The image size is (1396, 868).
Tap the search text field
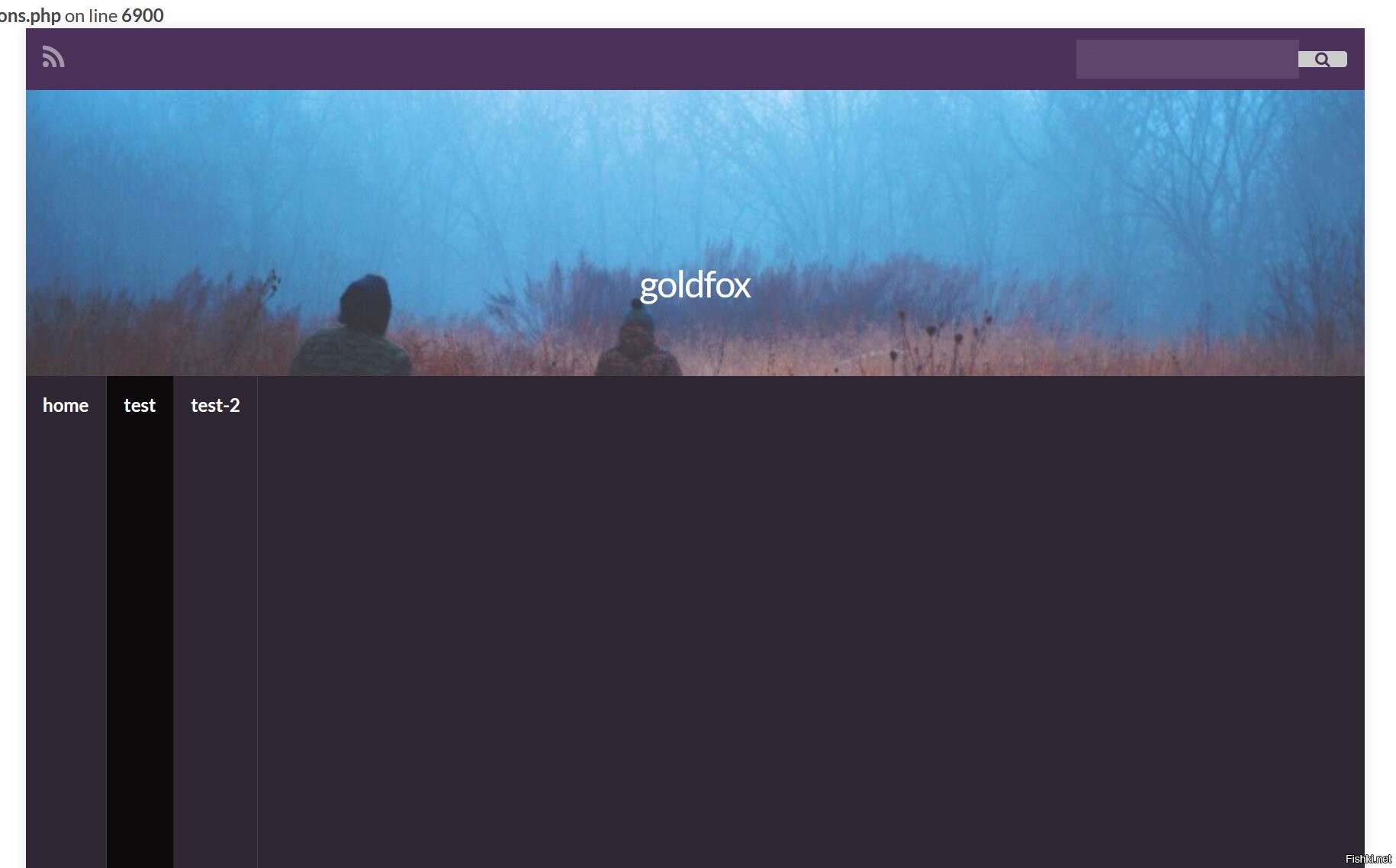(x=1186, y=59)
